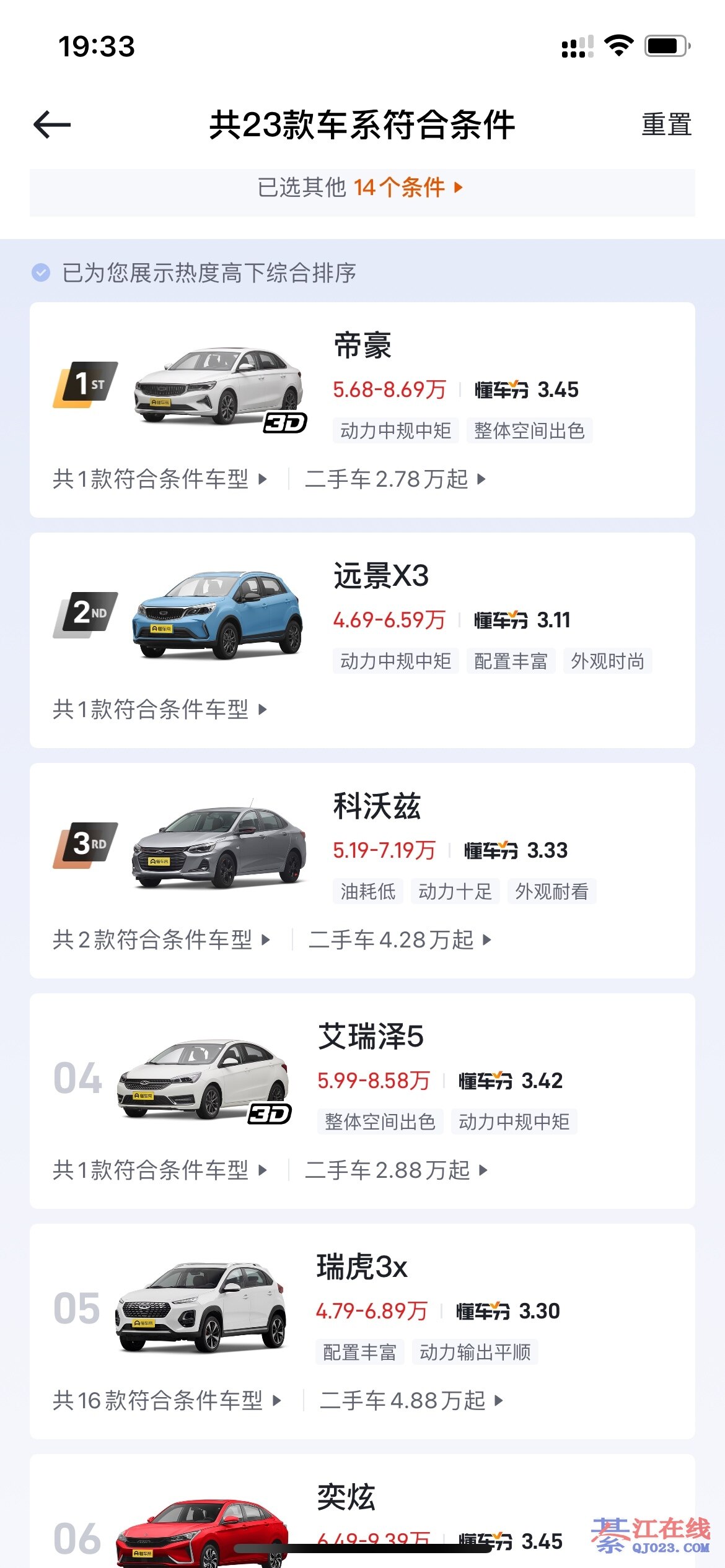Expand the 已选其他14个条件 filter bar
The height and width of the screenshot is (1568, 725).
point(361,188)
